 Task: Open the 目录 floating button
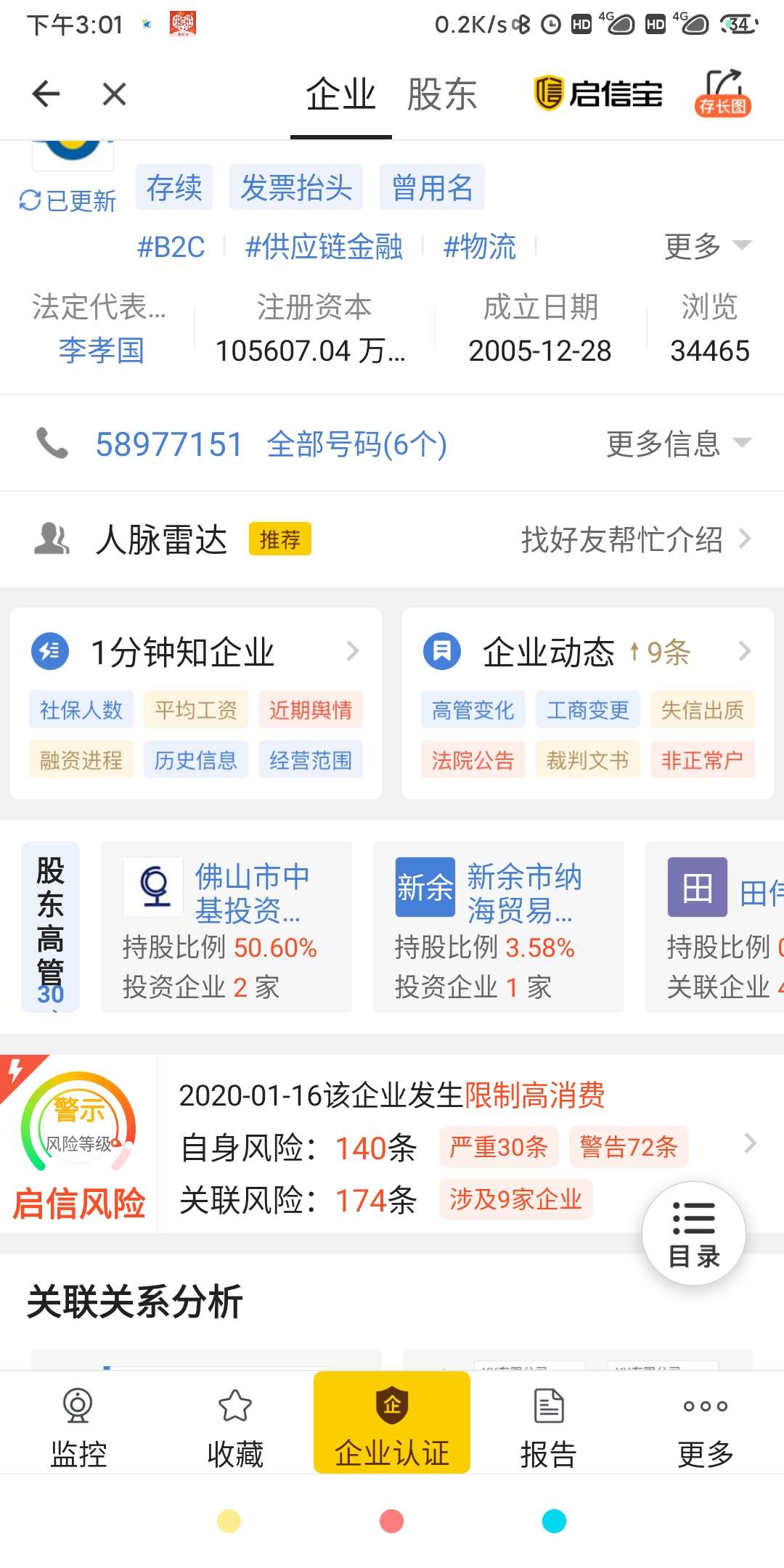[694, 1233]
